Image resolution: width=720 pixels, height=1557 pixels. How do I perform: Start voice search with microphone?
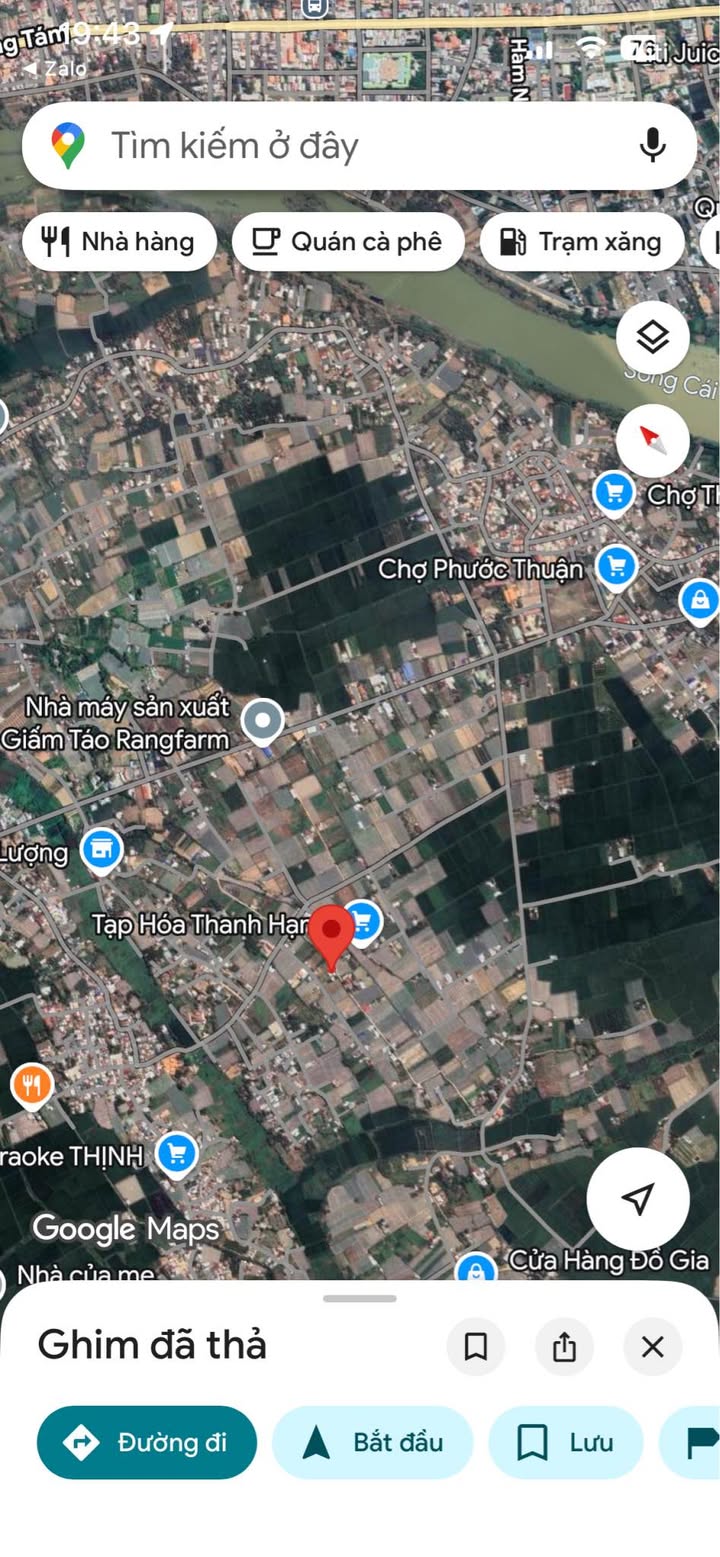point(652,146)
